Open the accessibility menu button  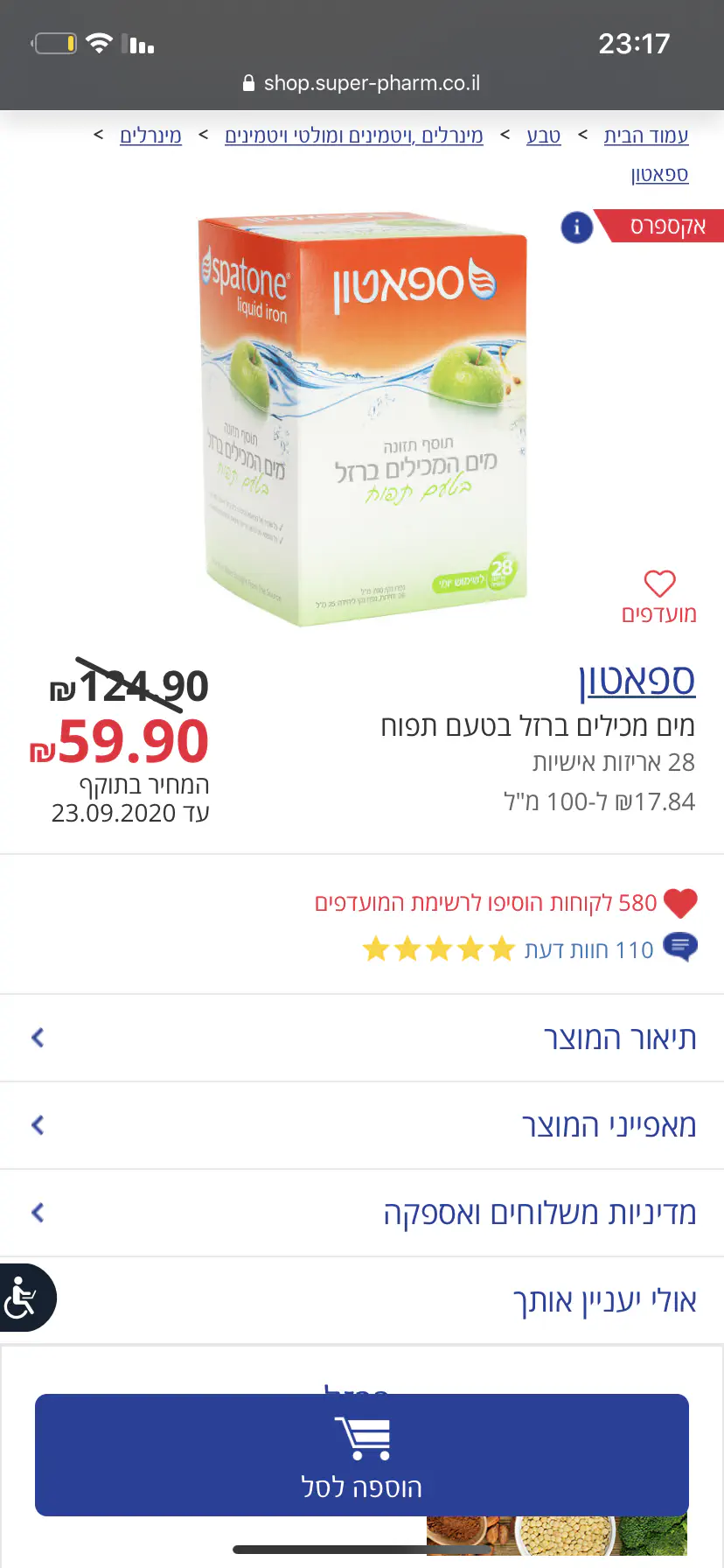point(23,1298)
